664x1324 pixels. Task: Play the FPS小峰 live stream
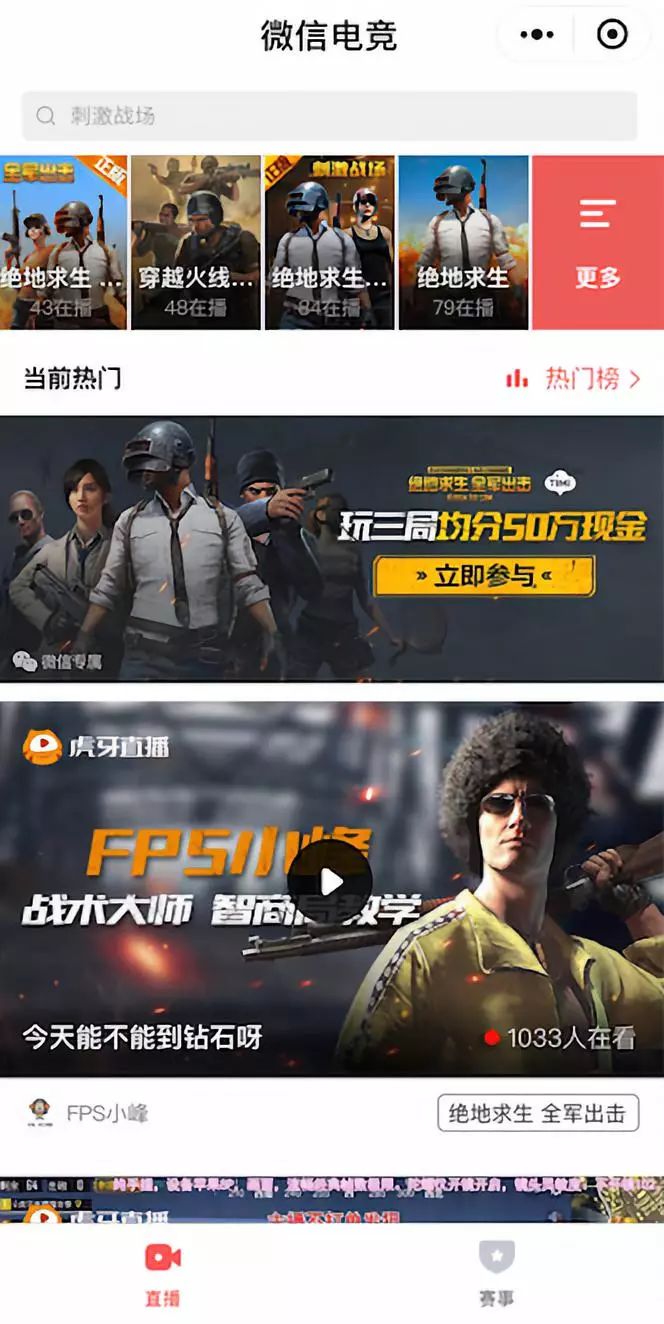(x=330, y=881)
